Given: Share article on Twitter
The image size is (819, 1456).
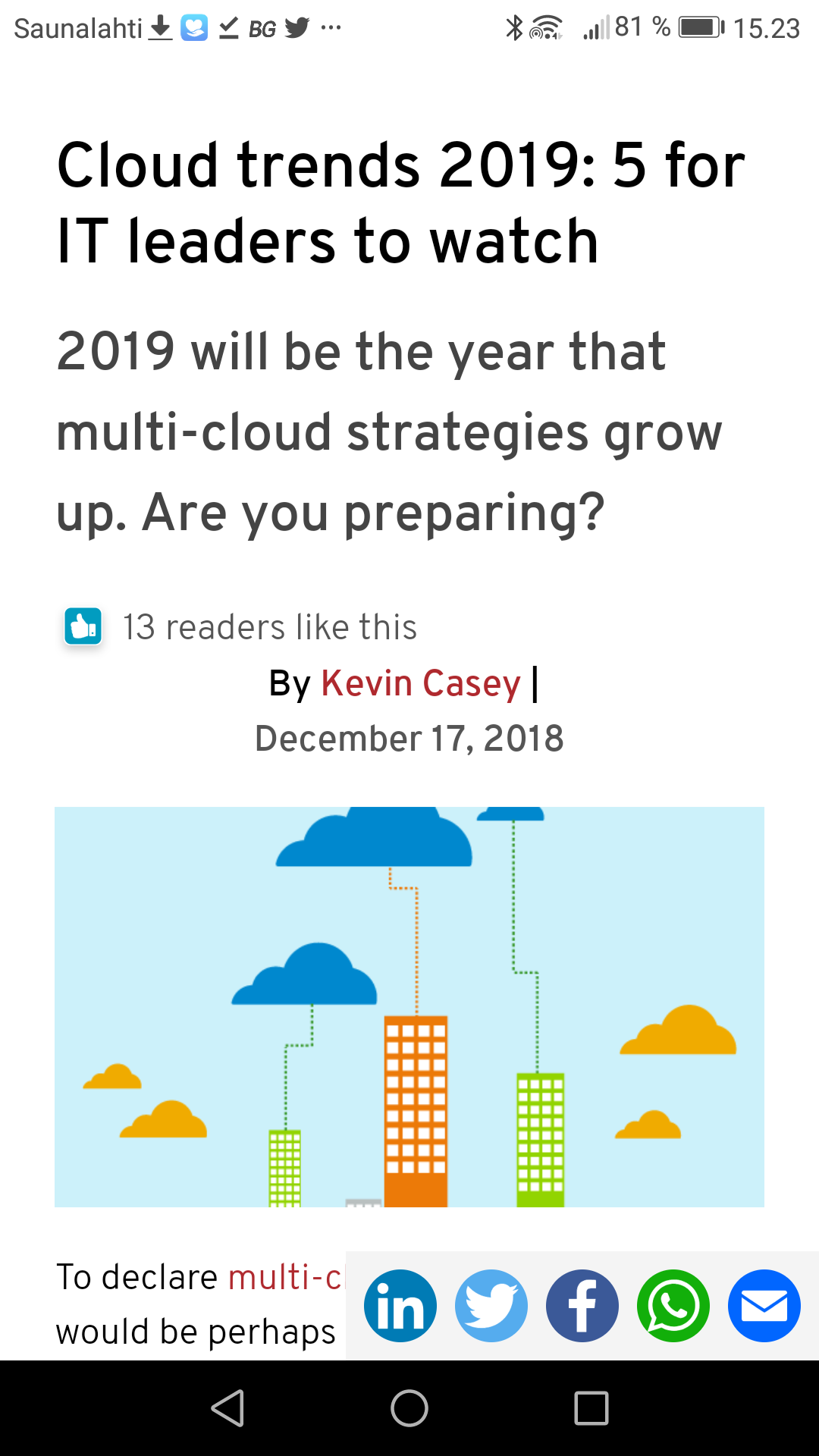Looking at the screenshot, I should 491,1306.
